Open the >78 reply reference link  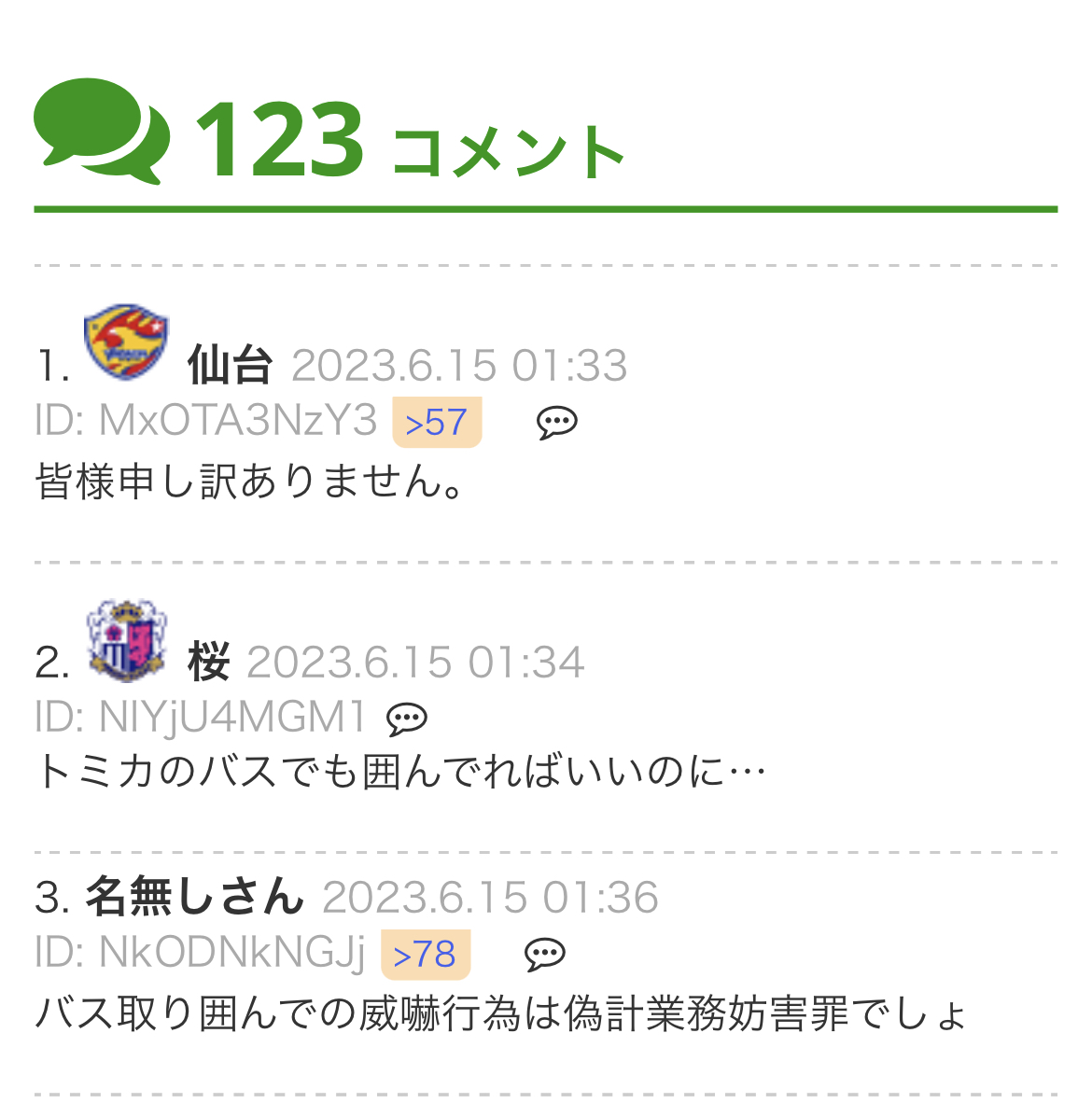(425, 955)
